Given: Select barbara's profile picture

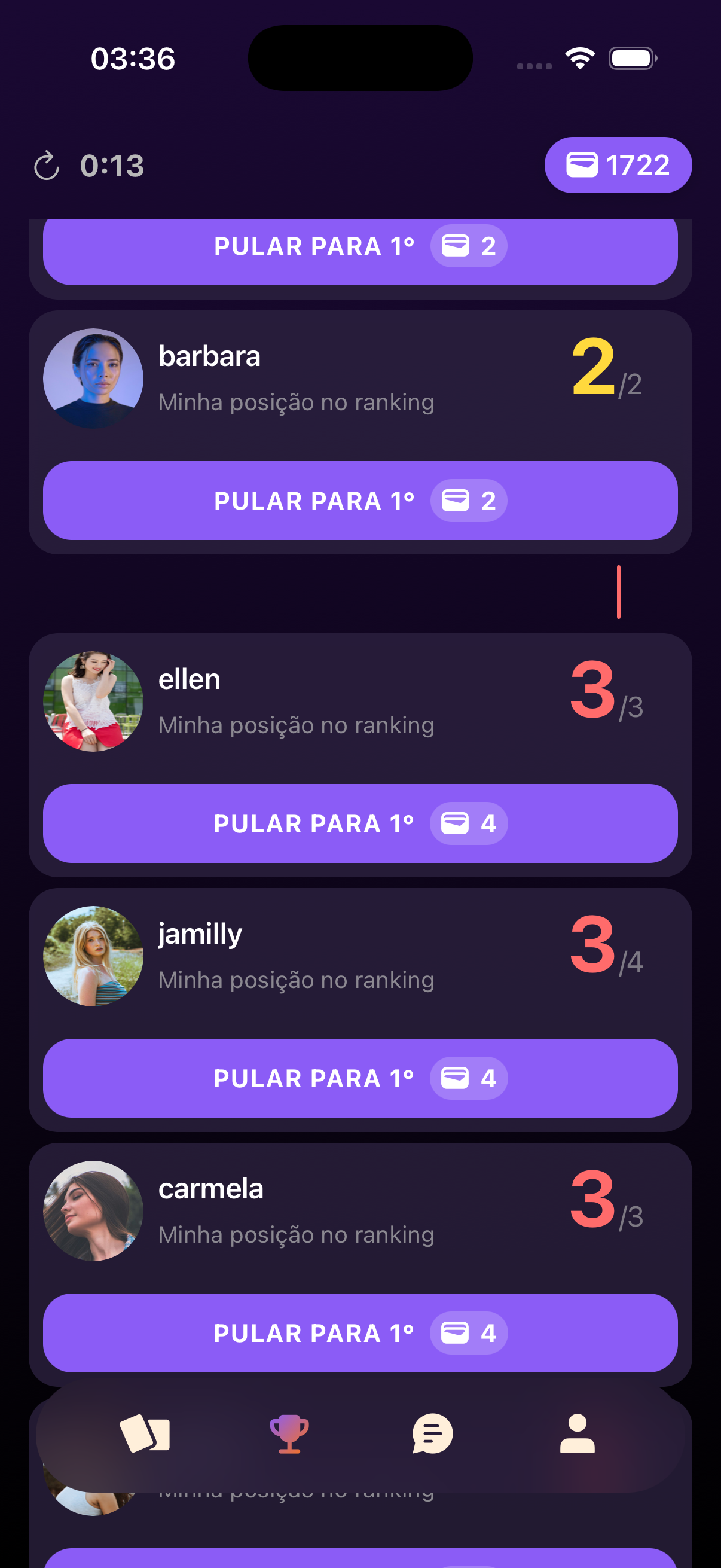Looking at the screenshot, I should pyautogui.click(x=93, y=377).
